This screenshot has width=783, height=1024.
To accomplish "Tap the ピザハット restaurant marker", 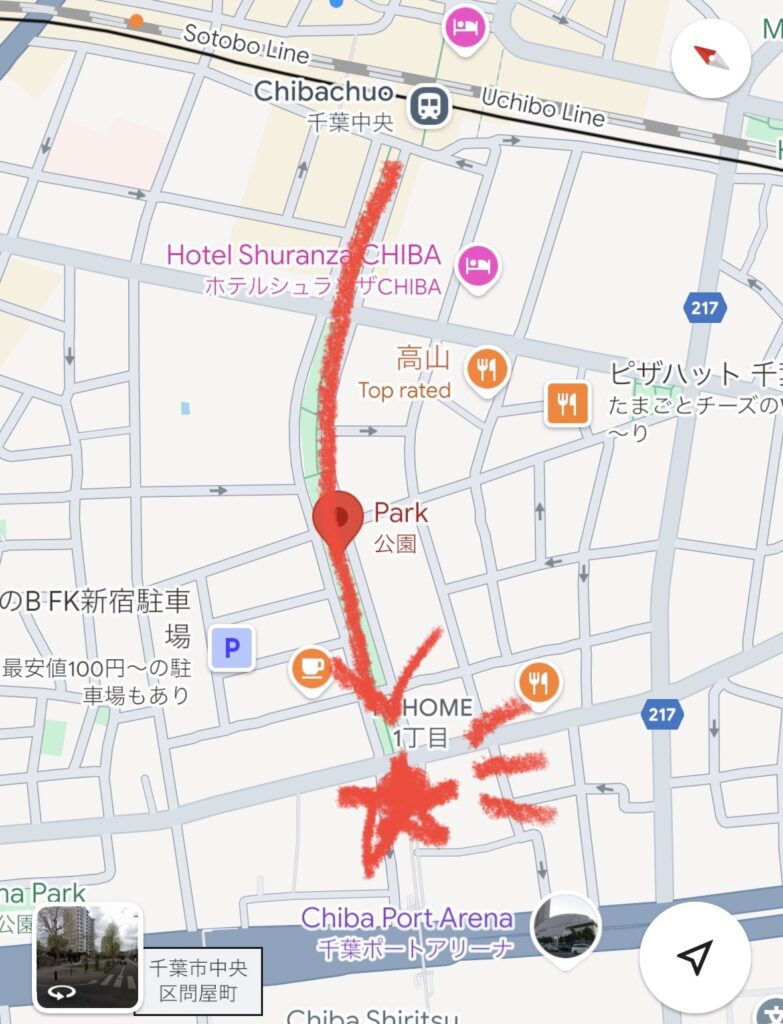I will [567, 403].
